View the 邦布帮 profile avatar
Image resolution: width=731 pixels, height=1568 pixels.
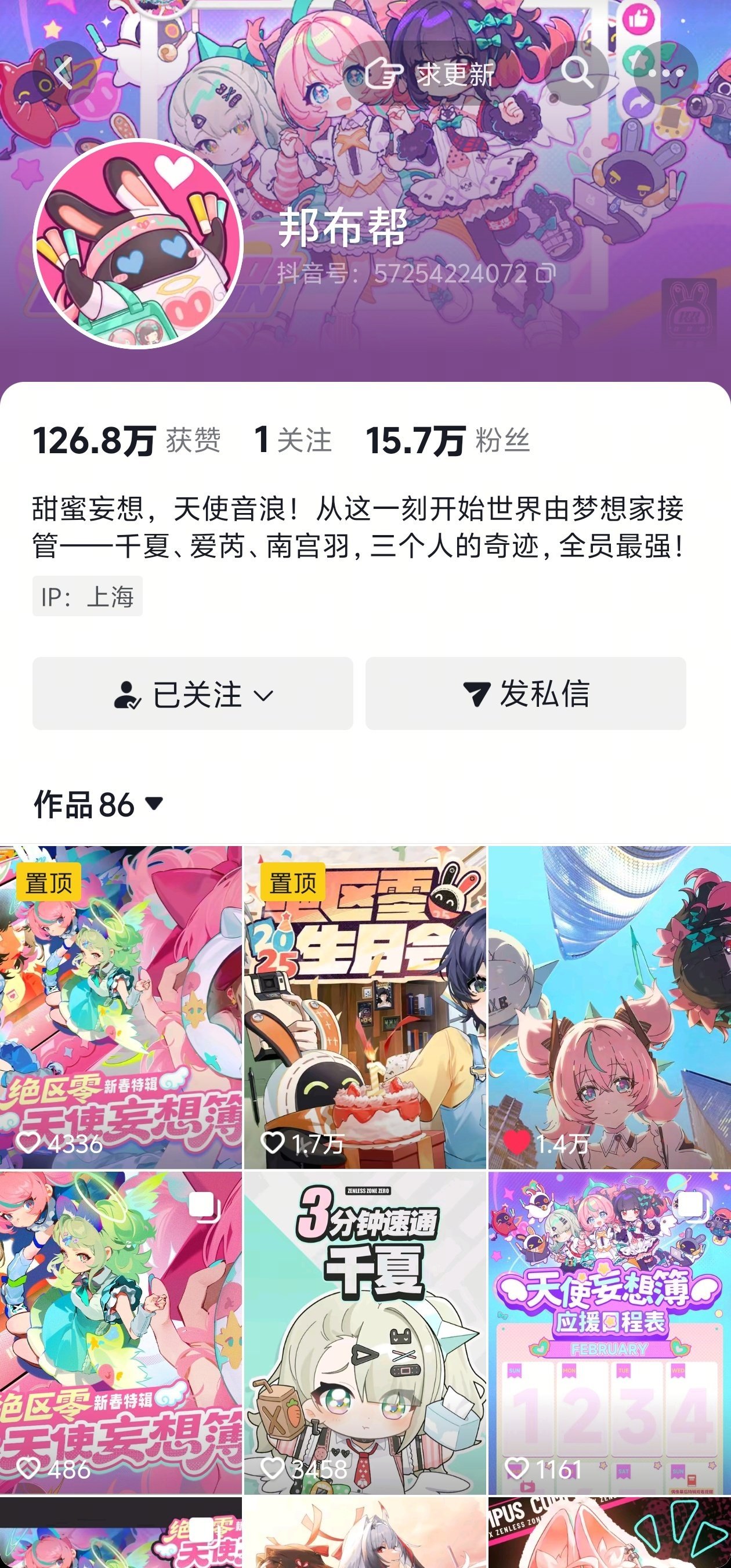(138, 244)
